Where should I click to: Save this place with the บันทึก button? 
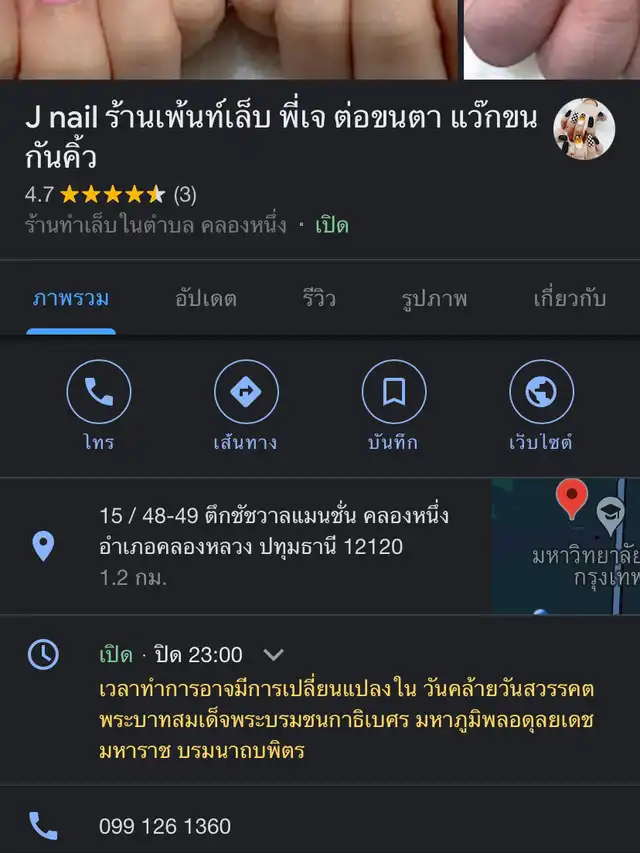(393, 392)
